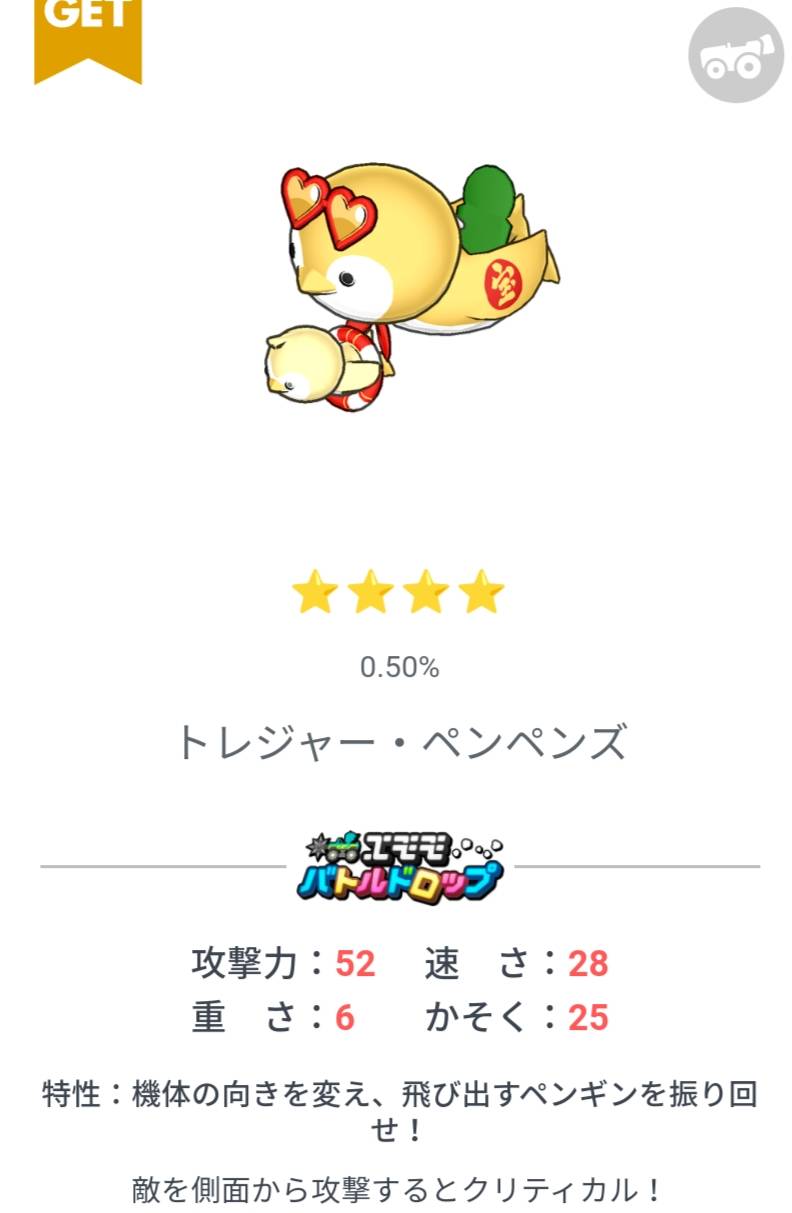The height and width of the screenshot is (1213, 792).
Task: Tap the gray vehicle icon button
Action: [x=736, y=54]
